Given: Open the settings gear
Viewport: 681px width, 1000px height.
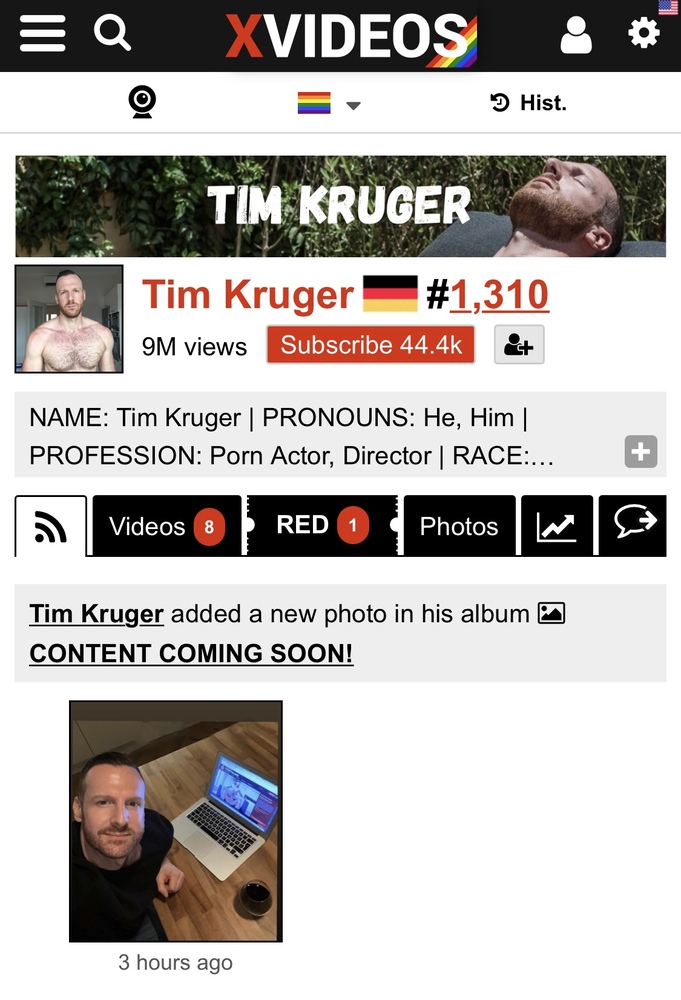Looking at the screenshot, I should point(643,34).
